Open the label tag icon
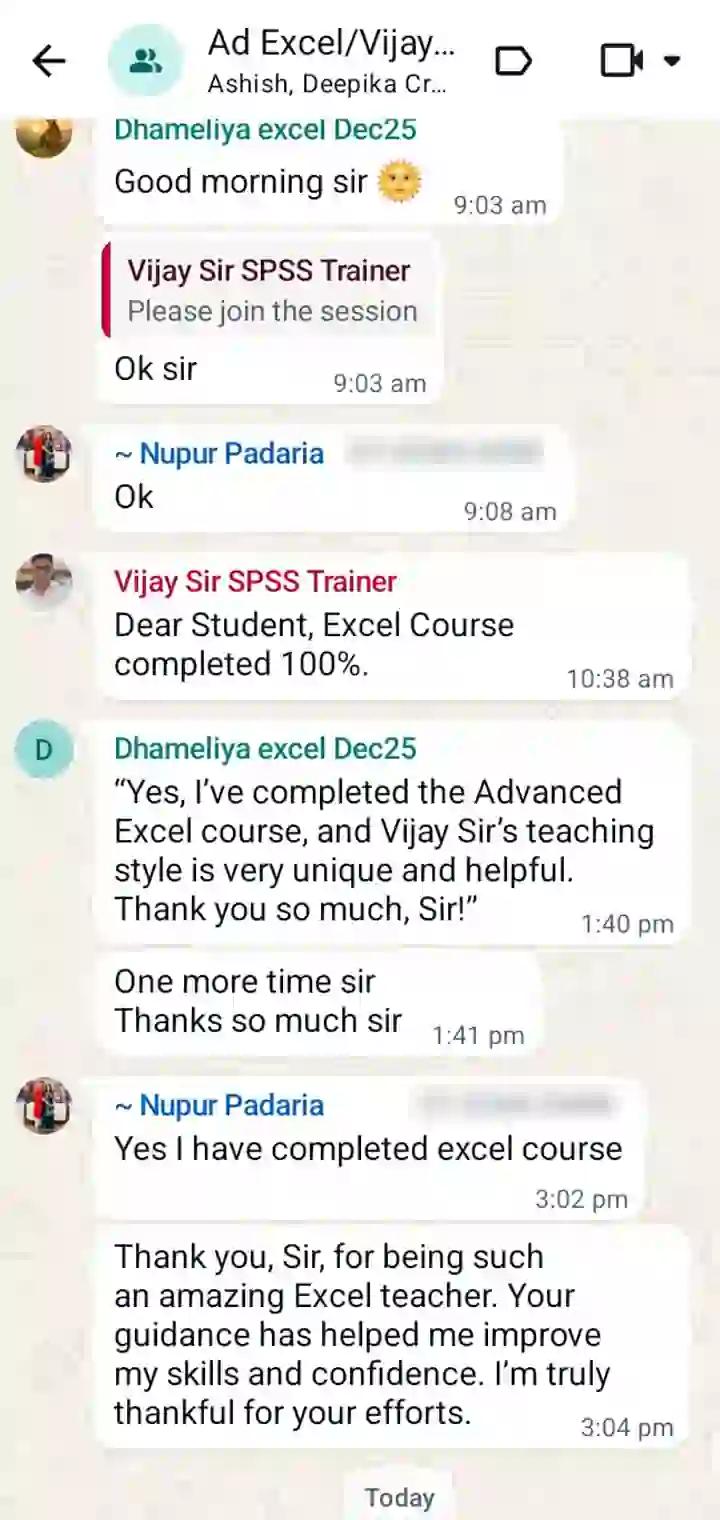 pyautogui.click(x=513, y=61)
